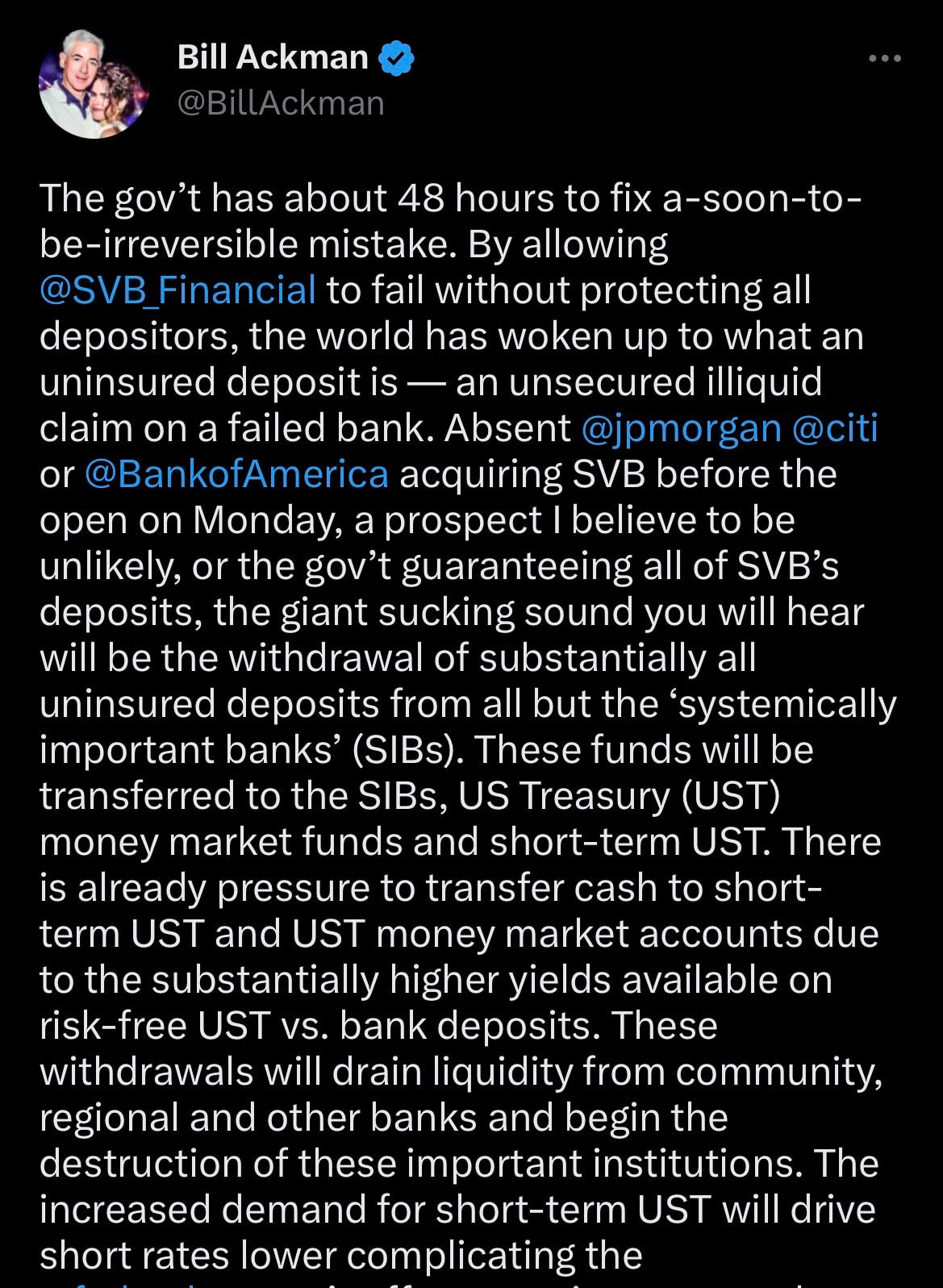Viewport: 943px width, 1288px height.
Task: Open the tweet's three-dot overflow menu
Action: coord(885,58)
